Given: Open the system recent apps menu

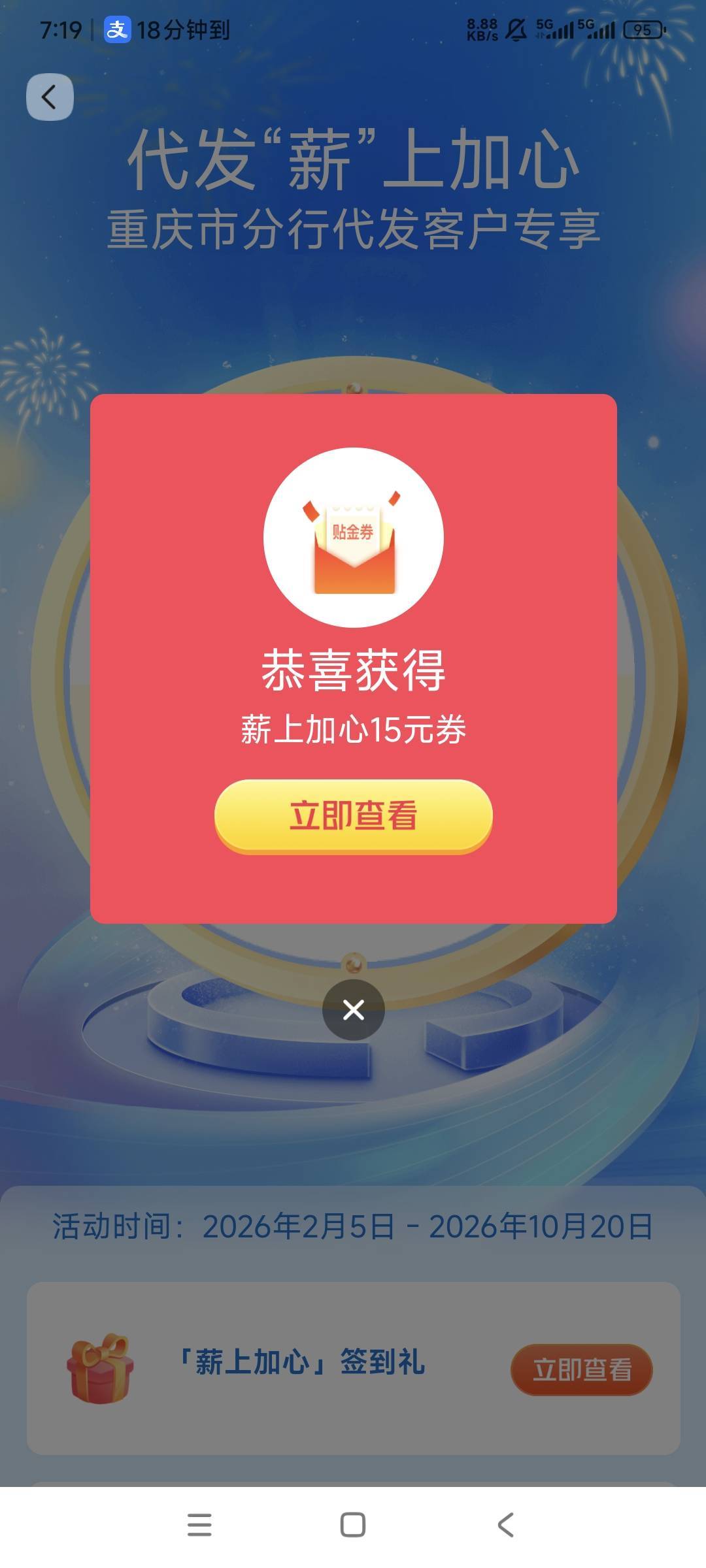Looking at the screenshot, I should tap(199, 1525).
